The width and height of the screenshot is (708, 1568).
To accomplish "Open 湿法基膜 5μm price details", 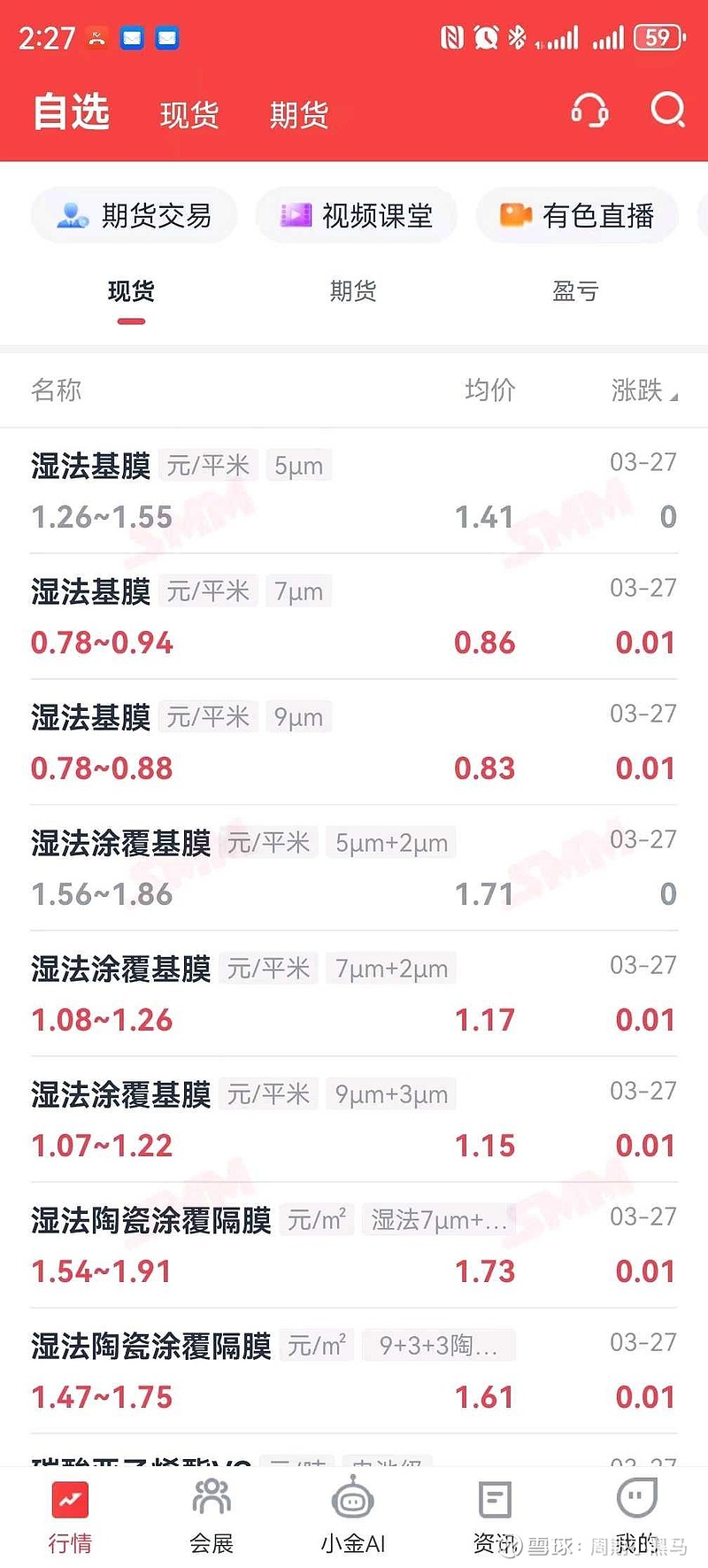I will coord(354,490).
